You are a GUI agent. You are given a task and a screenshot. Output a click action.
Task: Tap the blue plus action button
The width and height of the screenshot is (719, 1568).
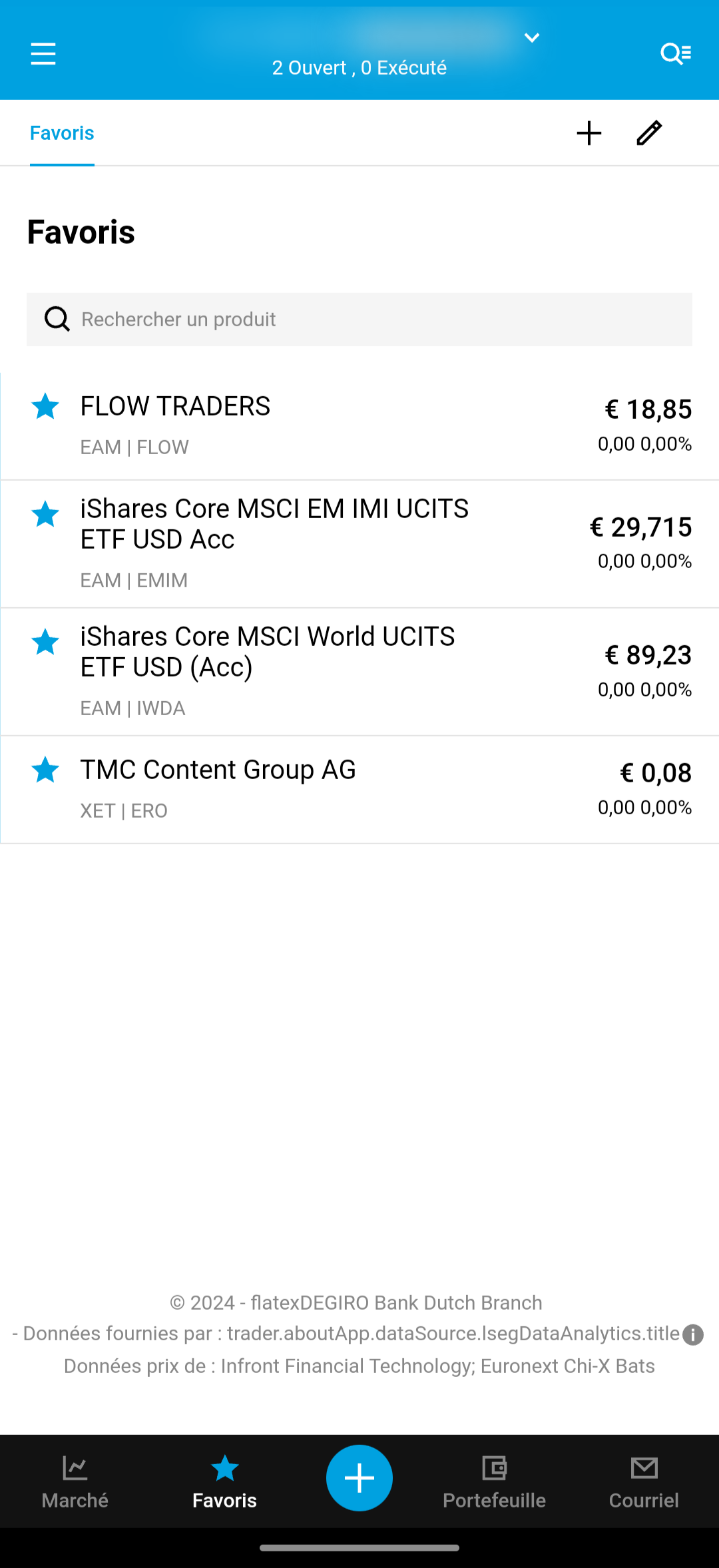coord(359,1478)
